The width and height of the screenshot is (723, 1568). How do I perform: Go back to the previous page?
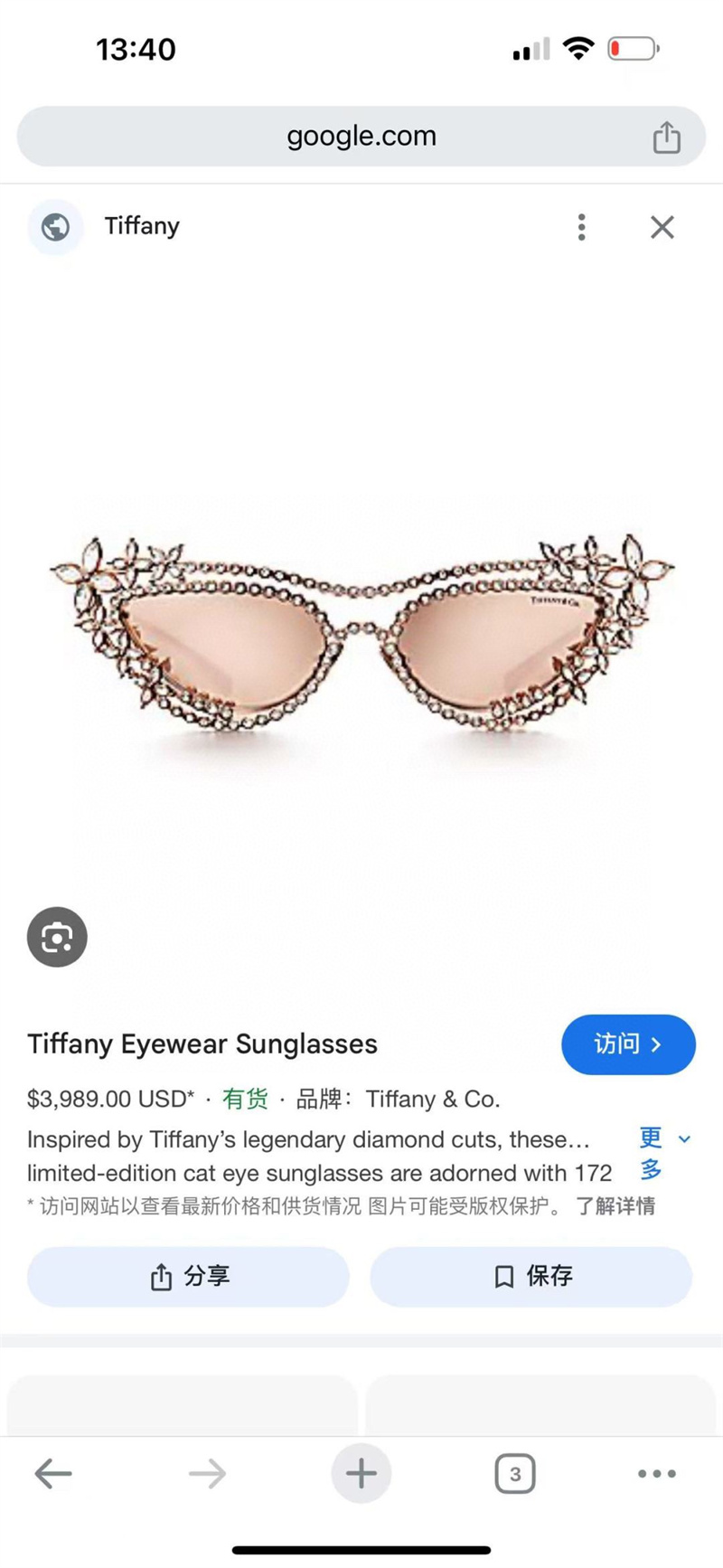pyautogui.click(x=53, y=1474)
